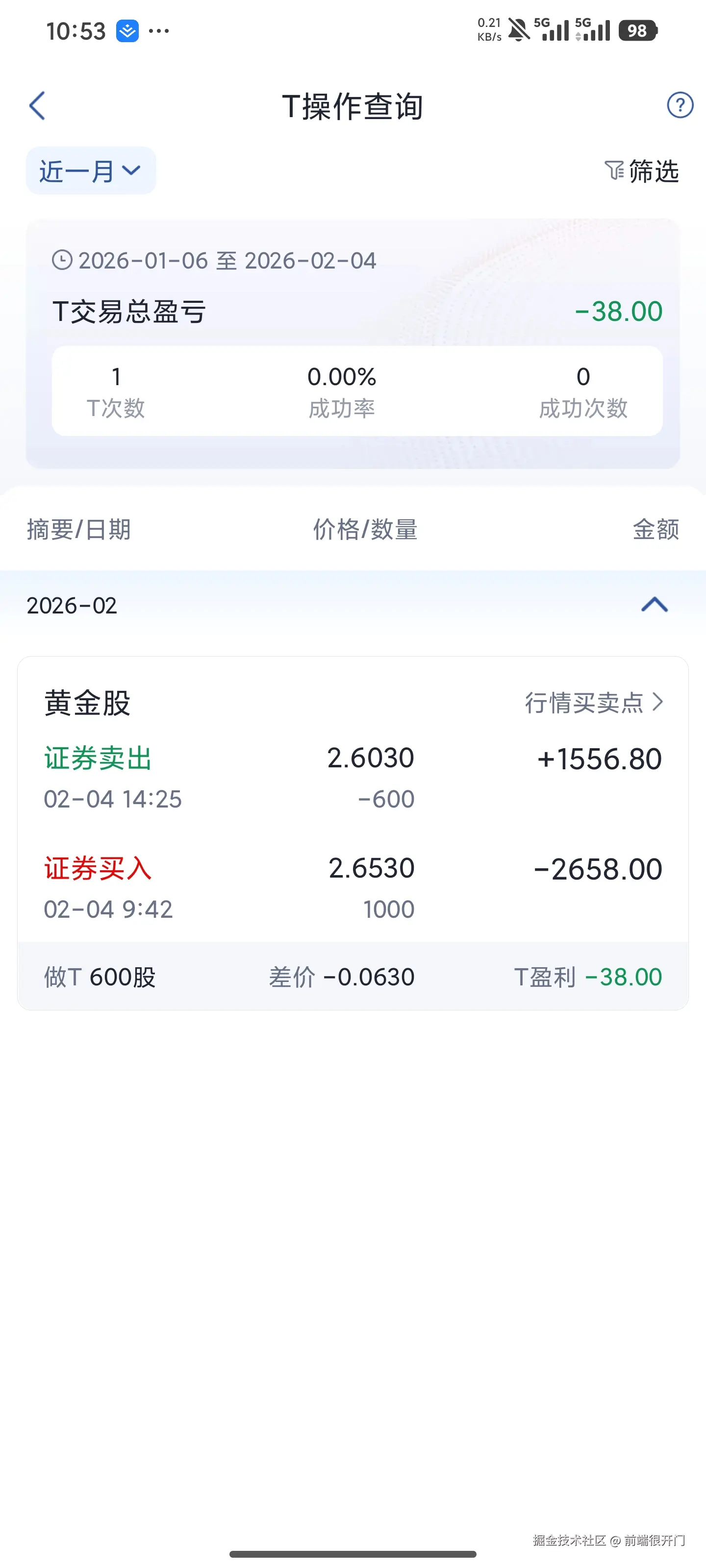The image size is (706, 1568).
Task: Select the 价格/数量 column header
Action: 364,530
